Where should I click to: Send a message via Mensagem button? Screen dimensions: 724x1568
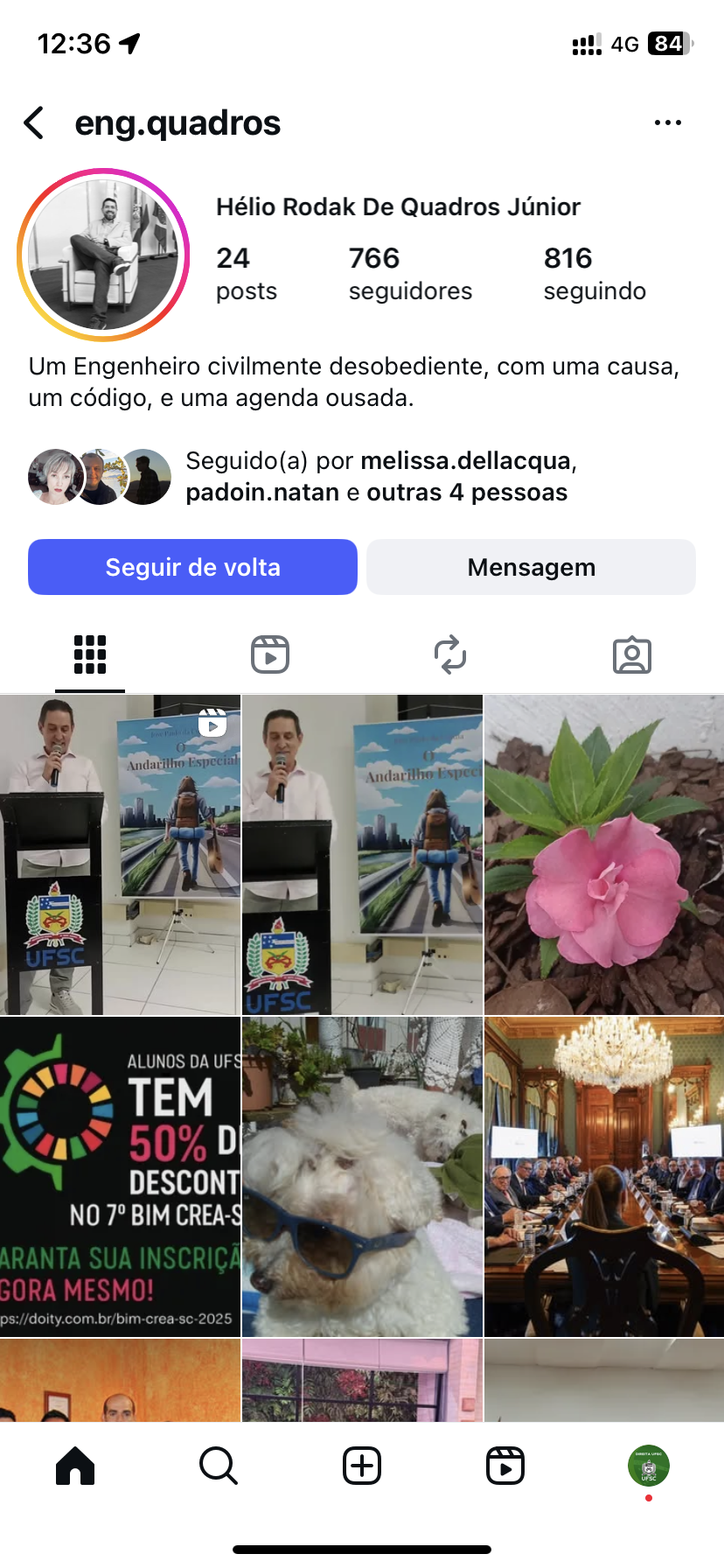pos(531,567)
